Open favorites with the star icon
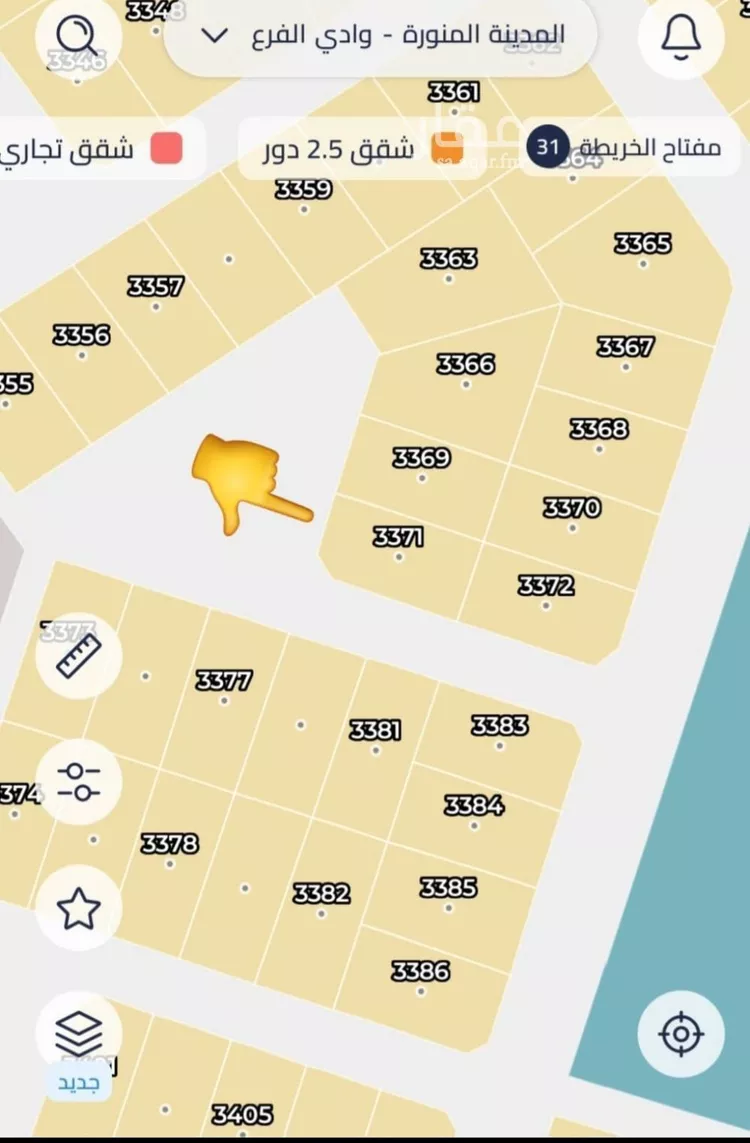 (x=78, y=908)
